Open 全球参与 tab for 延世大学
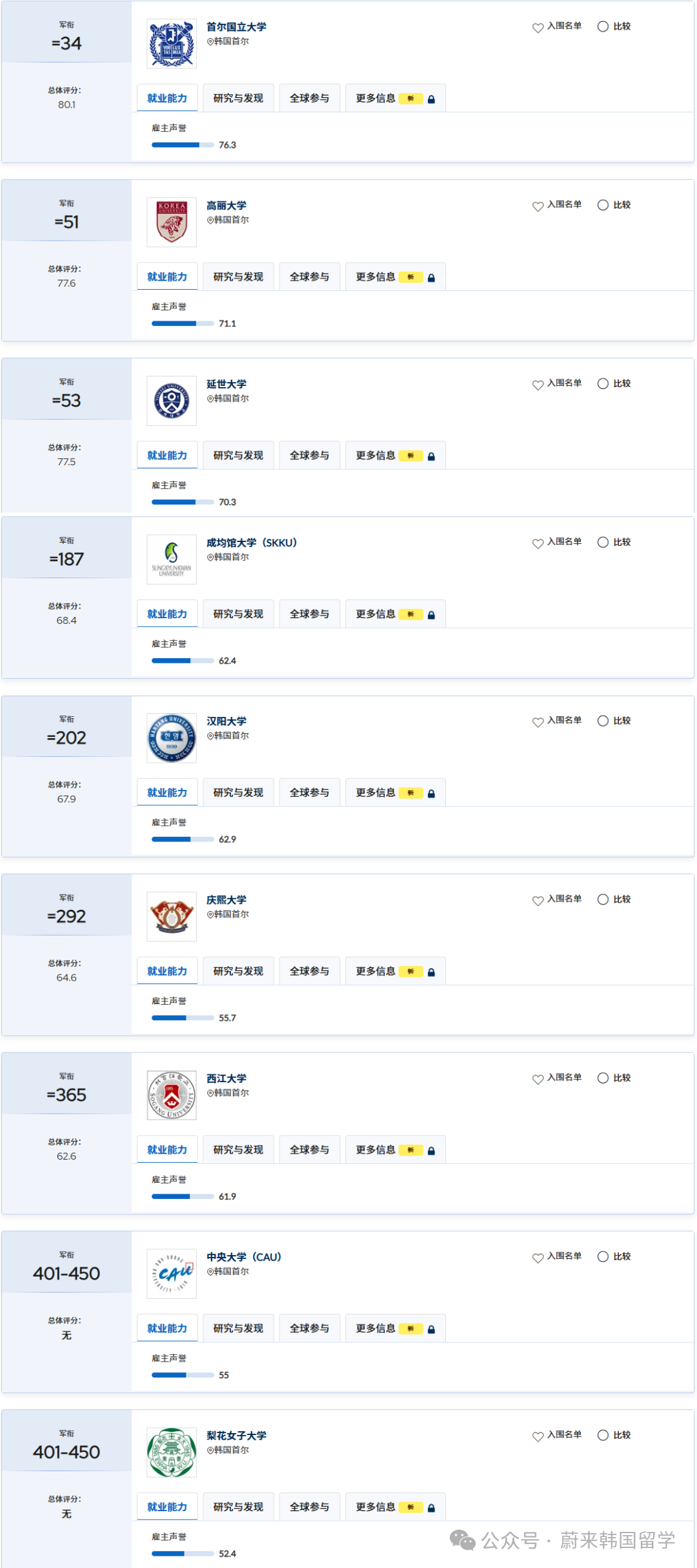Screen dimensions: 697x1568 pos(309,456)
